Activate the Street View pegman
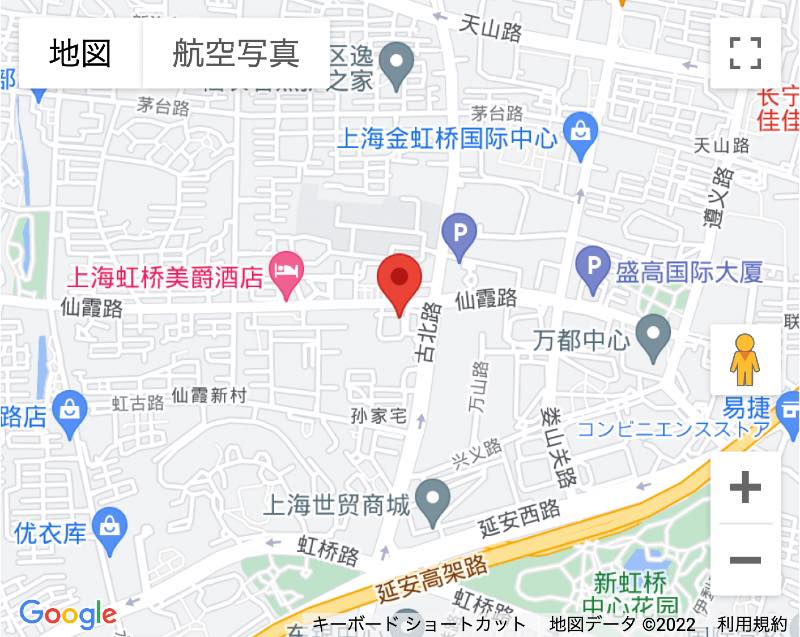Viewport: 800px width, 637px height. [745, 360]
